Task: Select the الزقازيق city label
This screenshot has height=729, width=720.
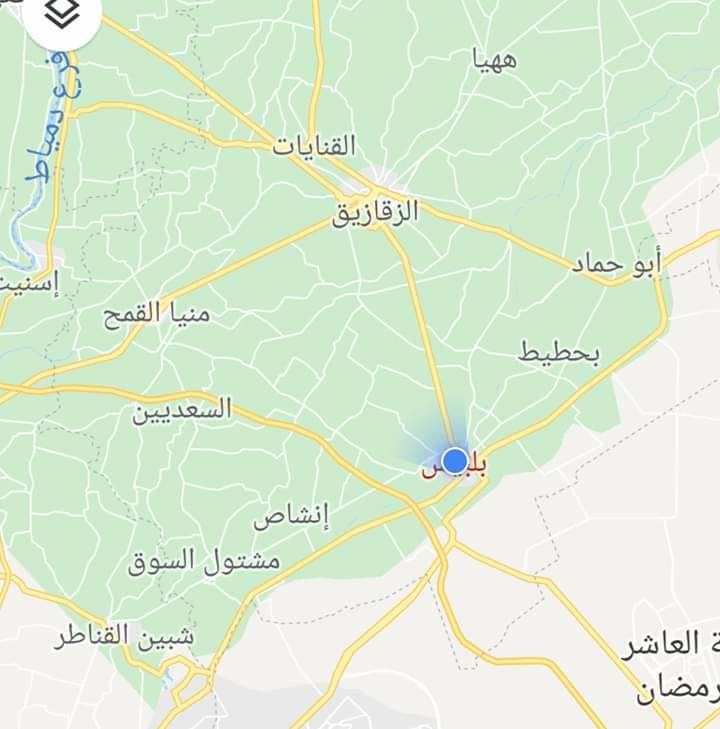Action: (x=376, y=212)
